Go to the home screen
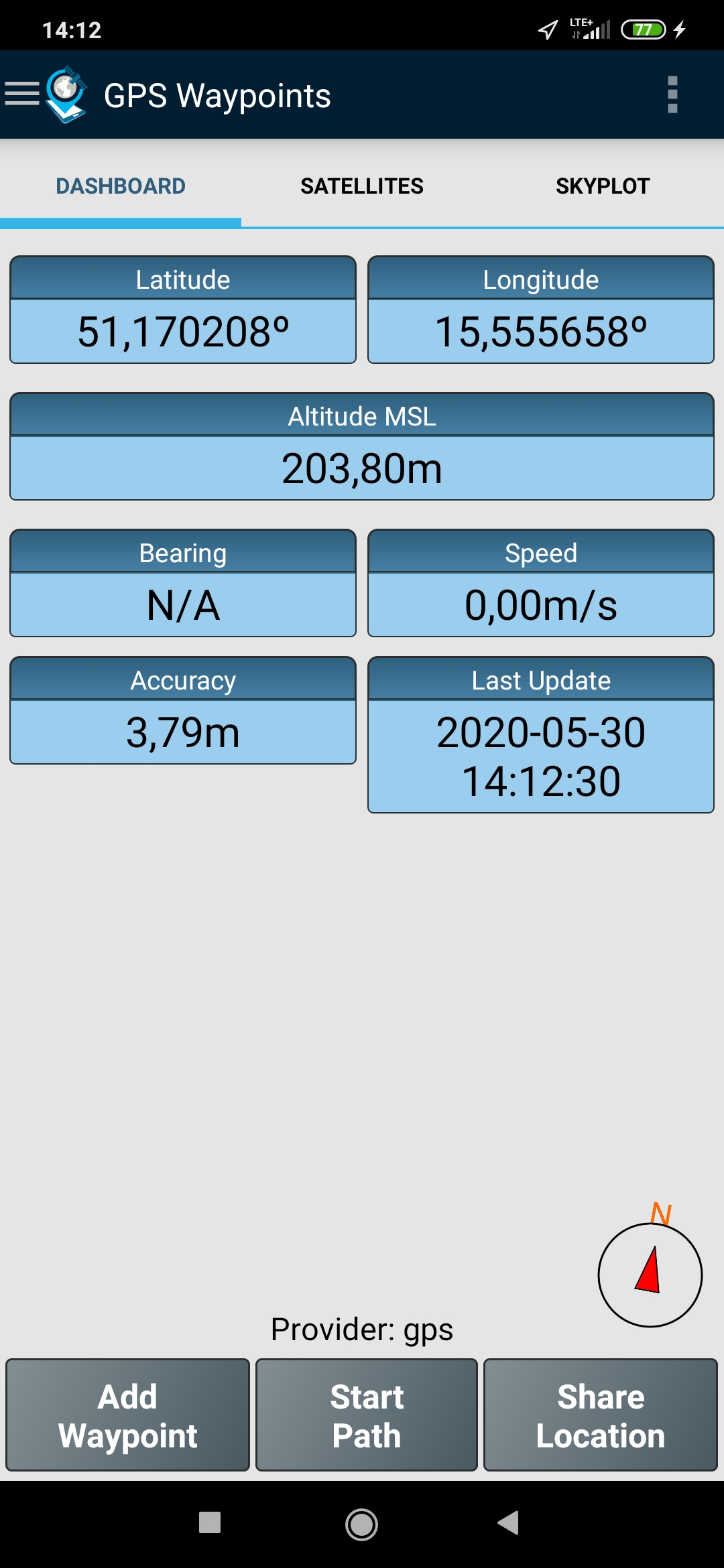724x1568 pixels. (361, 1524)
